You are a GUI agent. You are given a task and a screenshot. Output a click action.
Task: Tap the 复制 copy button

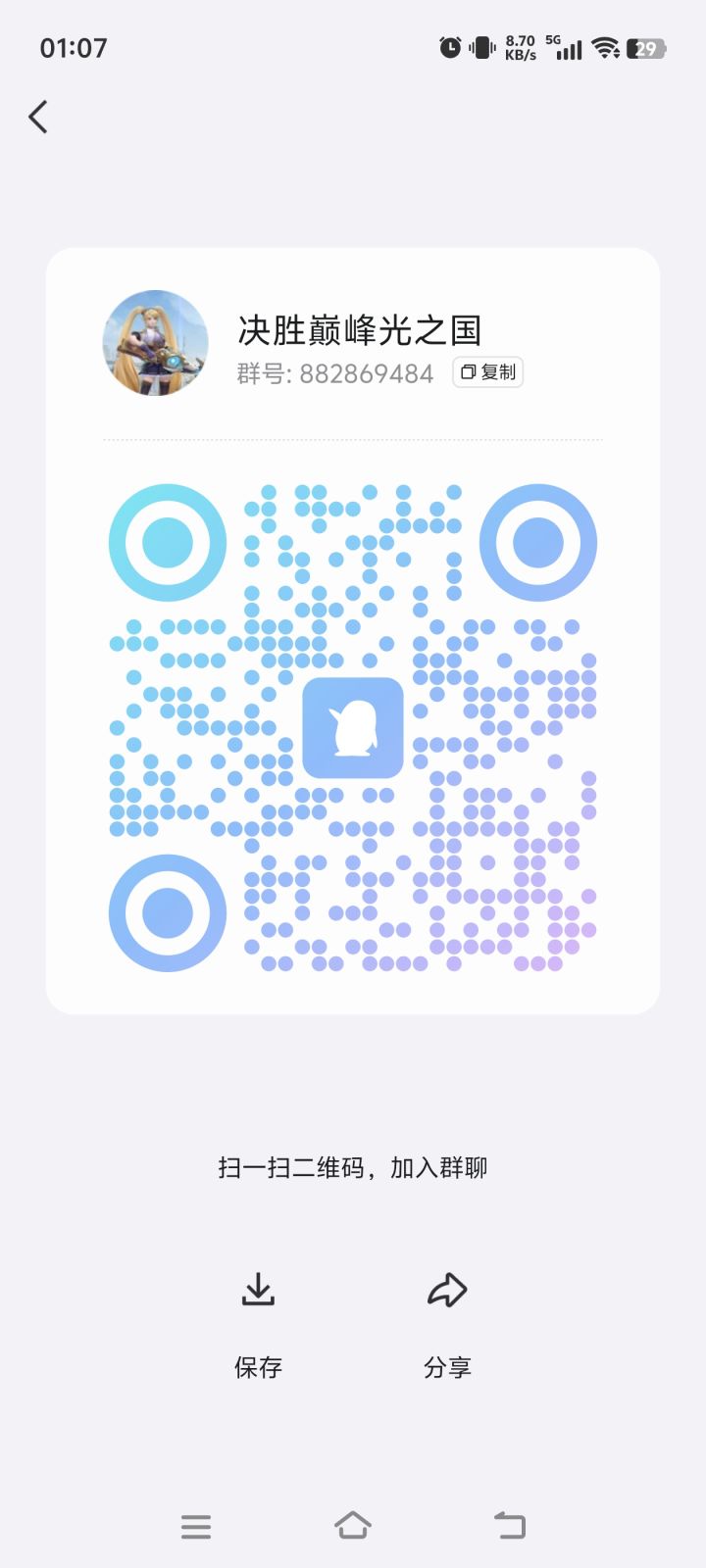click(487, 371)
